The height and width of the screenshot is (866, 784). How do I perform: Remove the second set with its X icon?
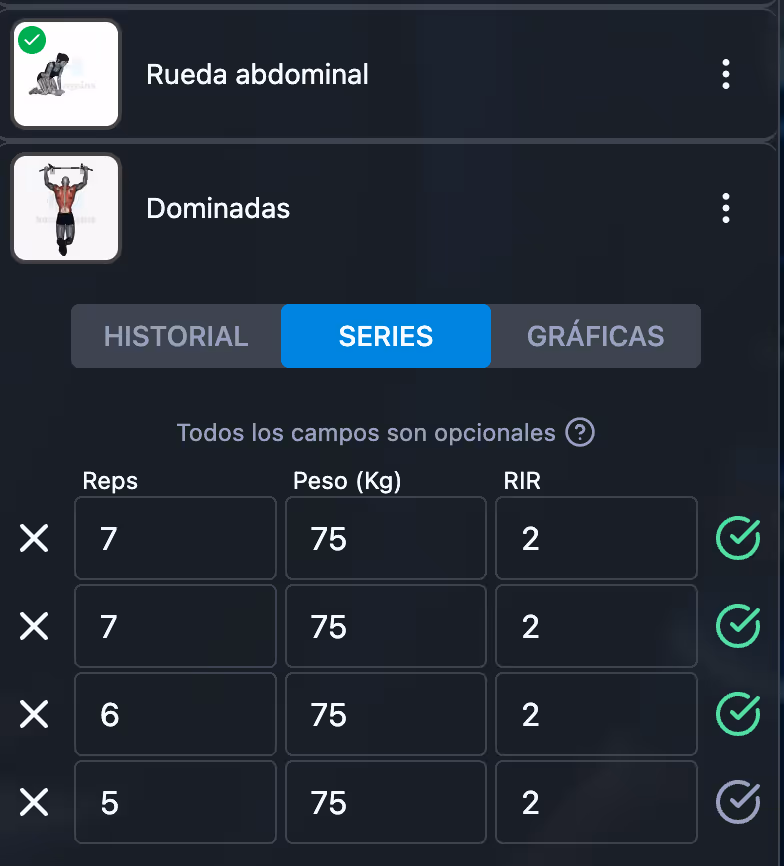pos(33,626)
